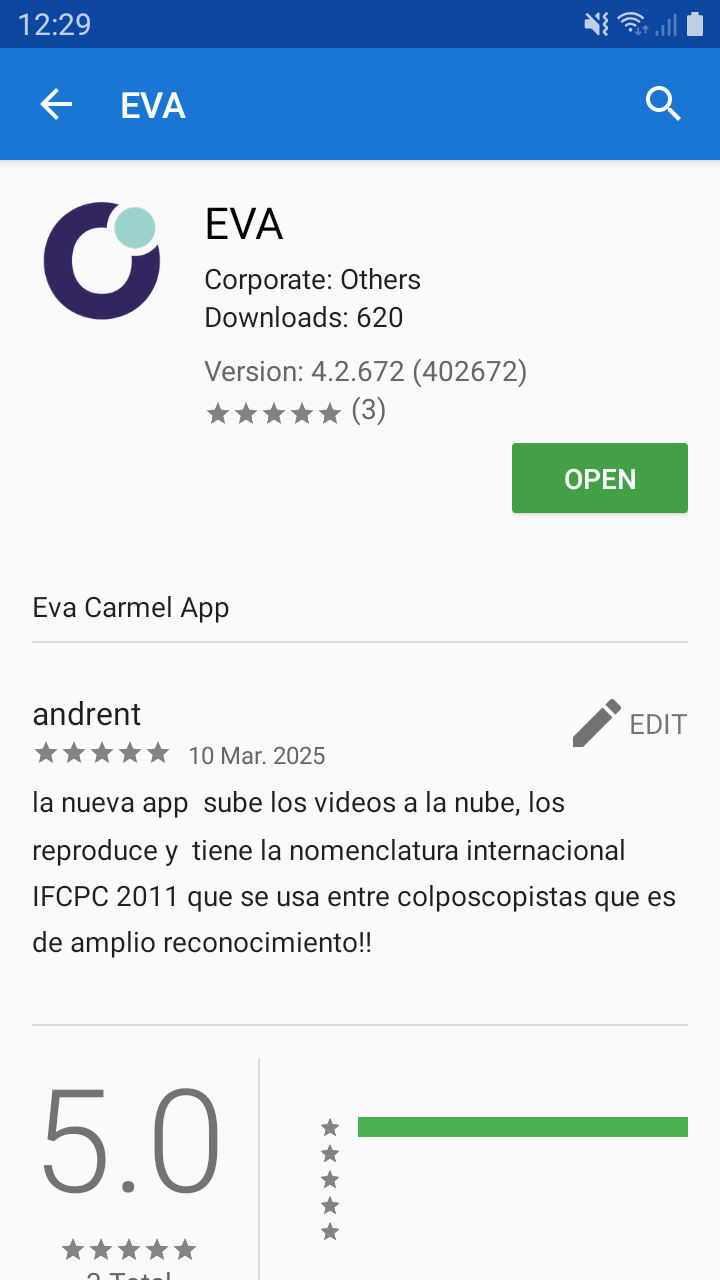Viewport: 720px width, 1280px height.
Task: Edit andrent's review
Action: [630, 723]
